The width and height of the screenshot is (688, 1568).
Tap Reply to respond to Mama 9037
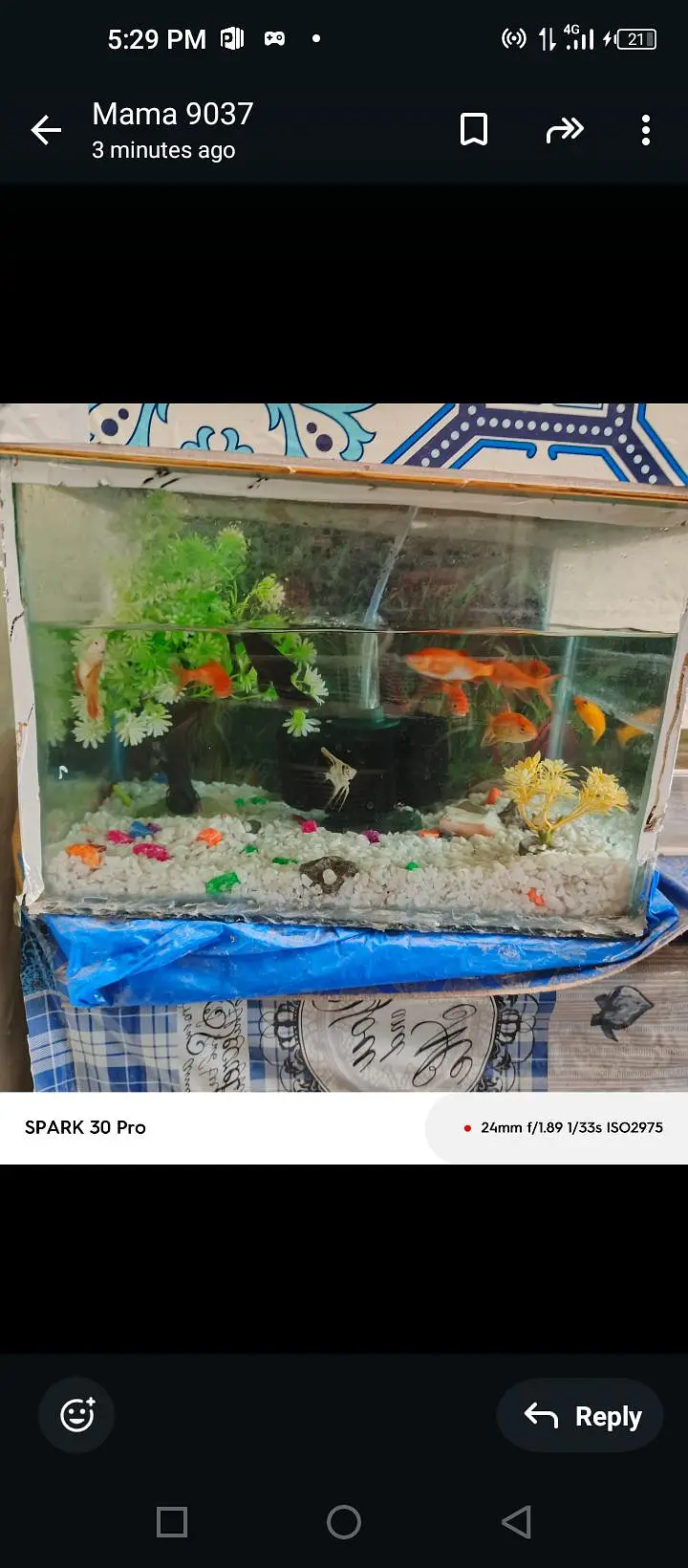(580, 1416)
